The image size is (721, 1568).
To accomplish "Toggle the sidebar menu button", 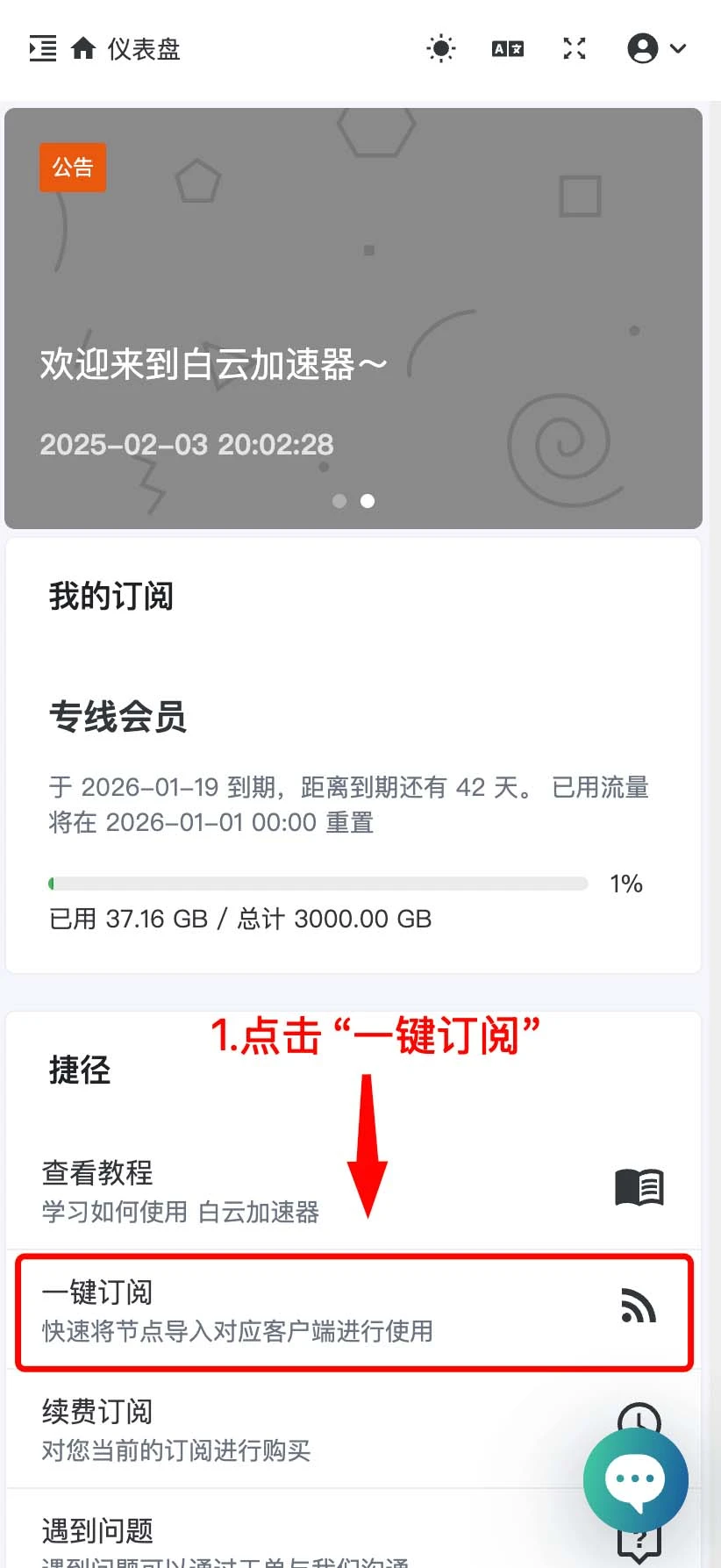I will [x=43, y=48].
